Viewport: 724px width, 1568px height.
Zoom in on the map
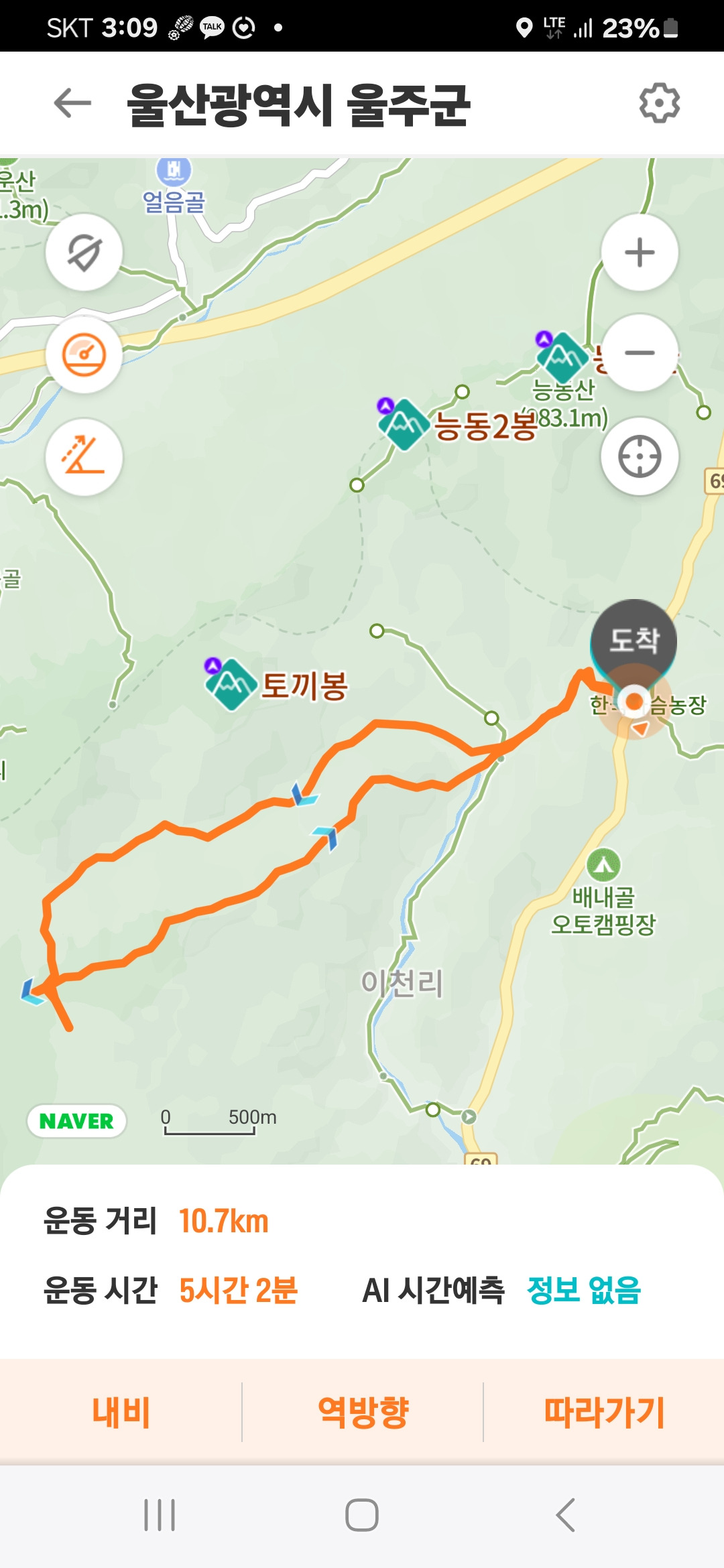[640, 253]
